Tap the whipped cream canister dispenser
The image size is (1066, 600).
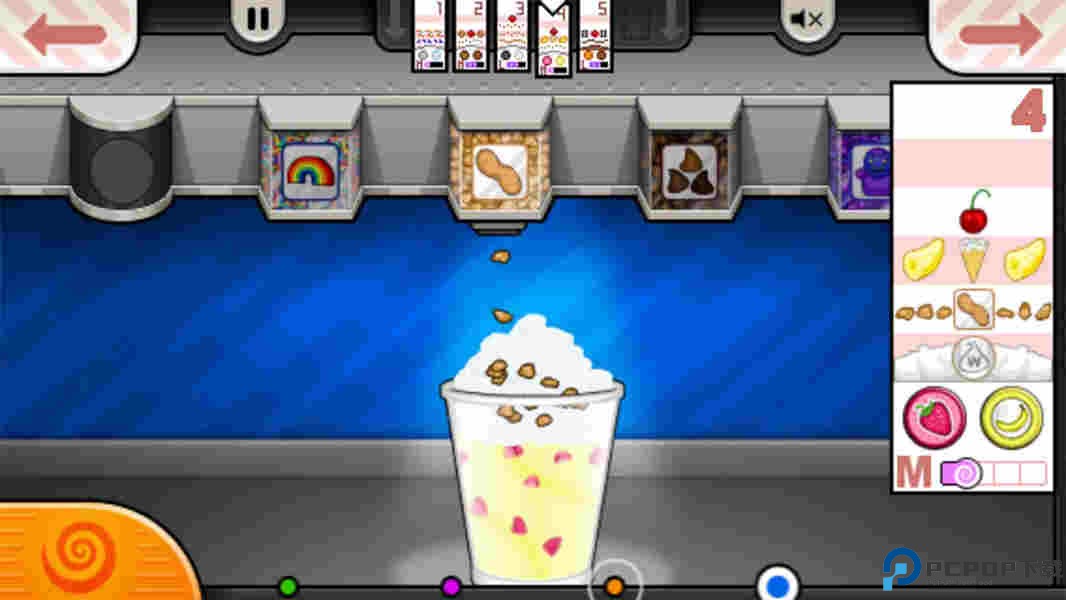121,165
